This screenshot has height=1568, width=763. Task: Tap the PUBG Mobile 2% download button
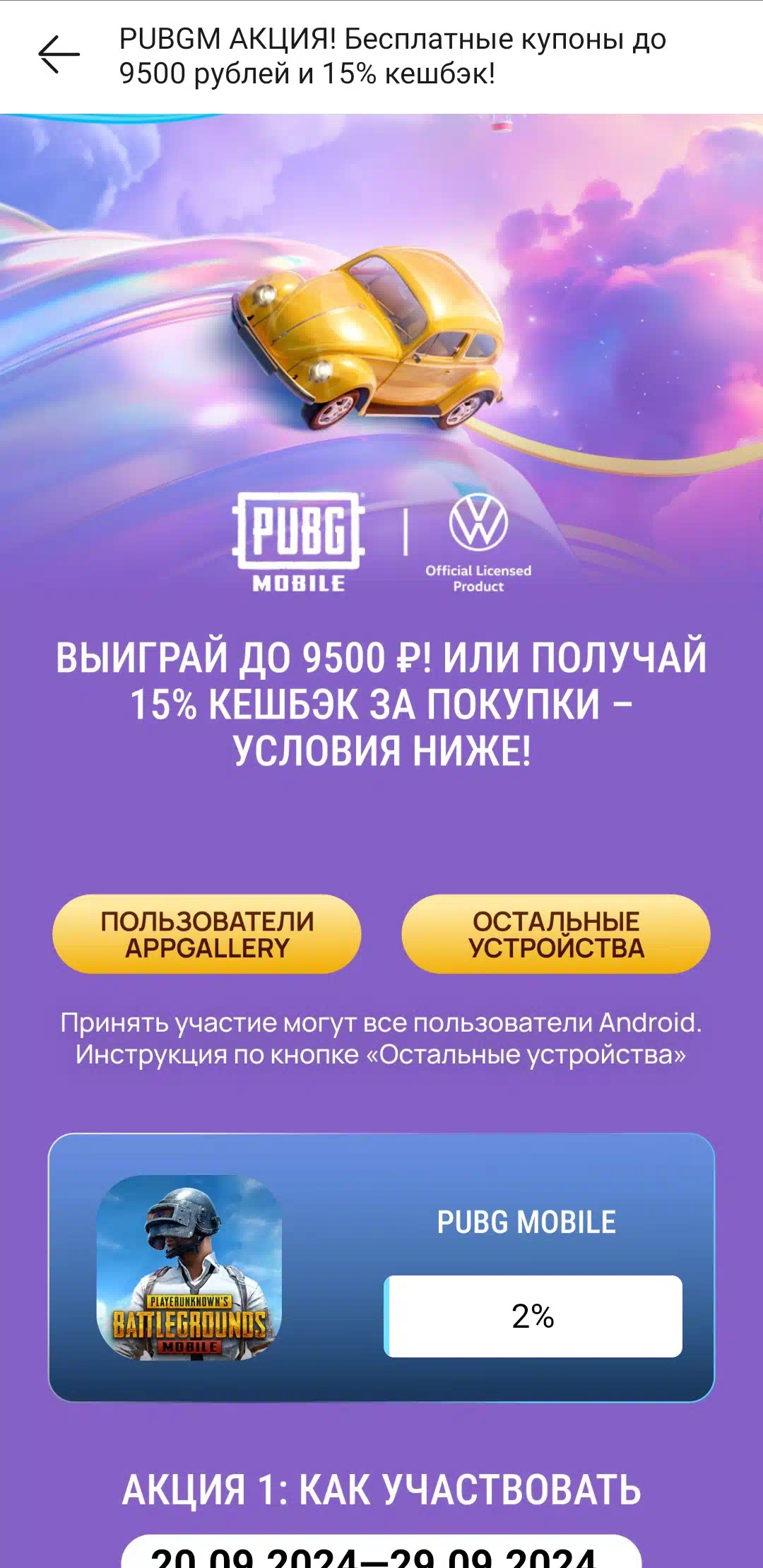pyautogui.click(x=533, y=1316)
